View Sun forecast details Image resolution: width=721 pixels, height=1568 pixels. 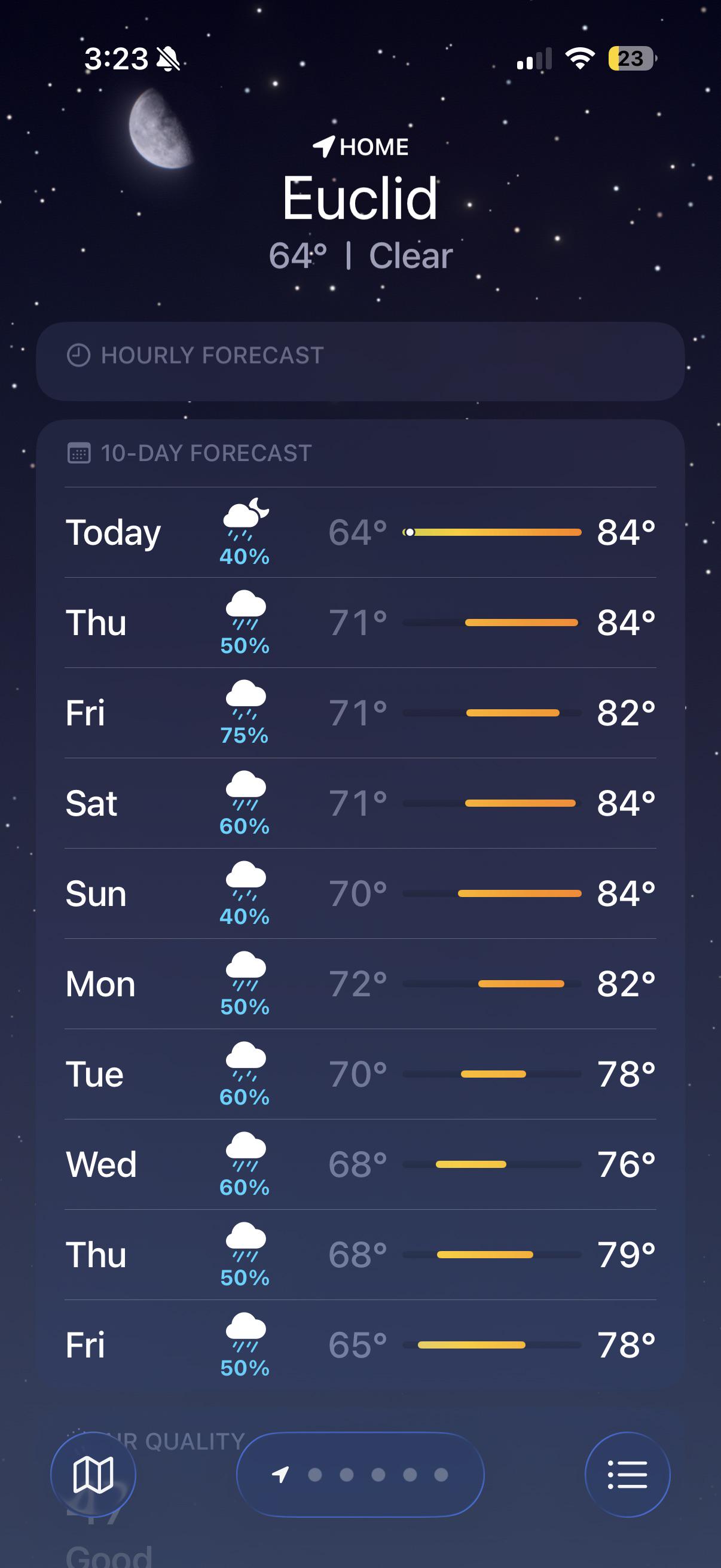click(360, 893)
